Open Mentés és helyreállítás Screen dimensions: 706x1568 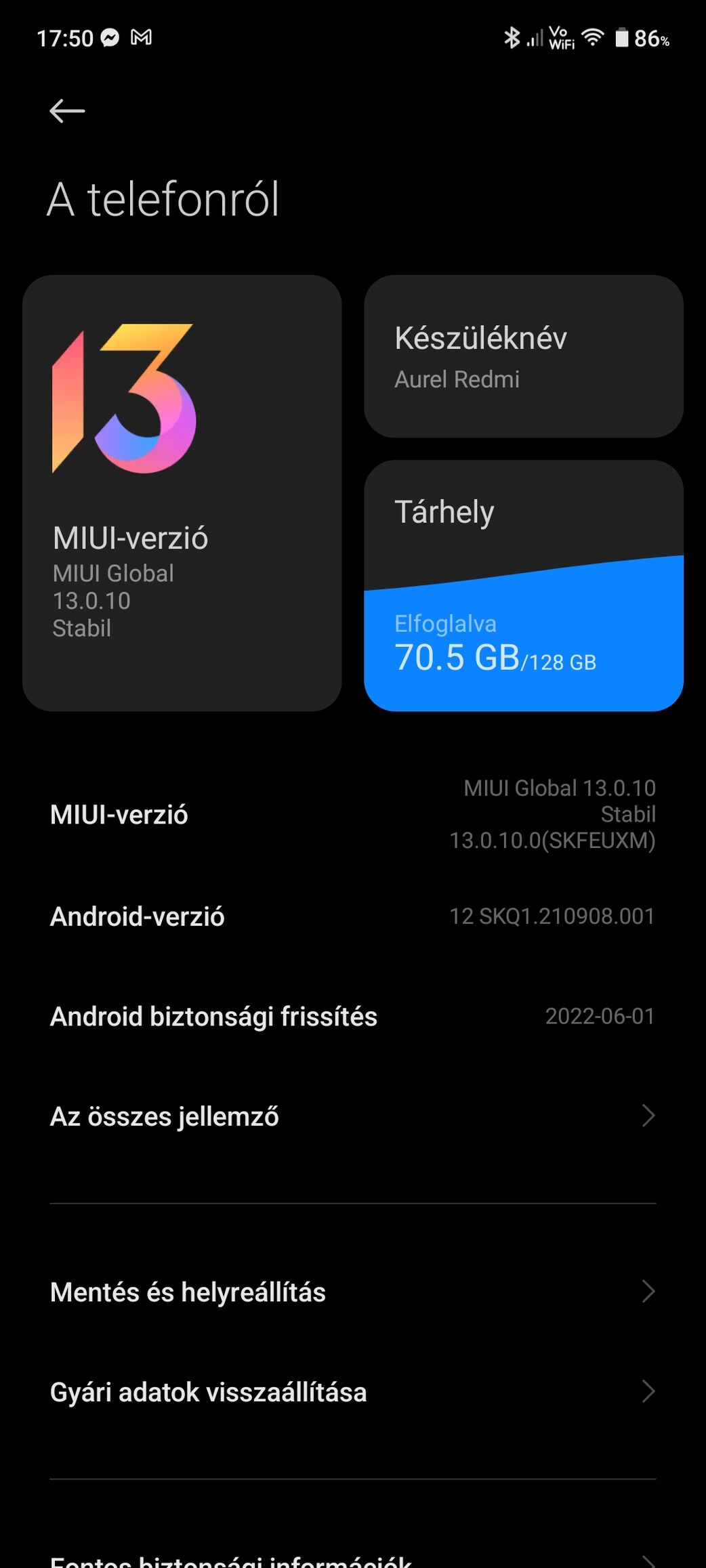click(353, 1292)
